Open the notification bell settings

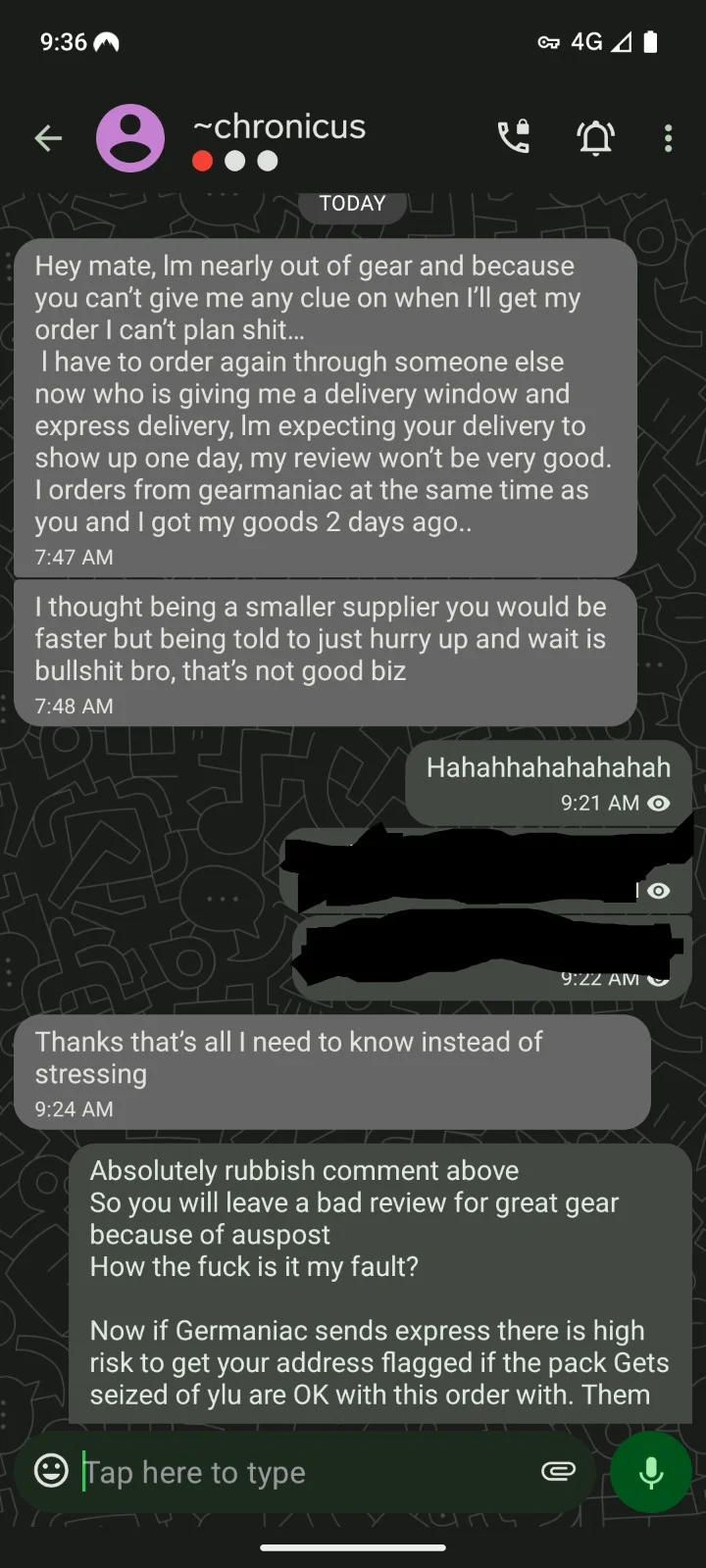[x=595, y=138]
